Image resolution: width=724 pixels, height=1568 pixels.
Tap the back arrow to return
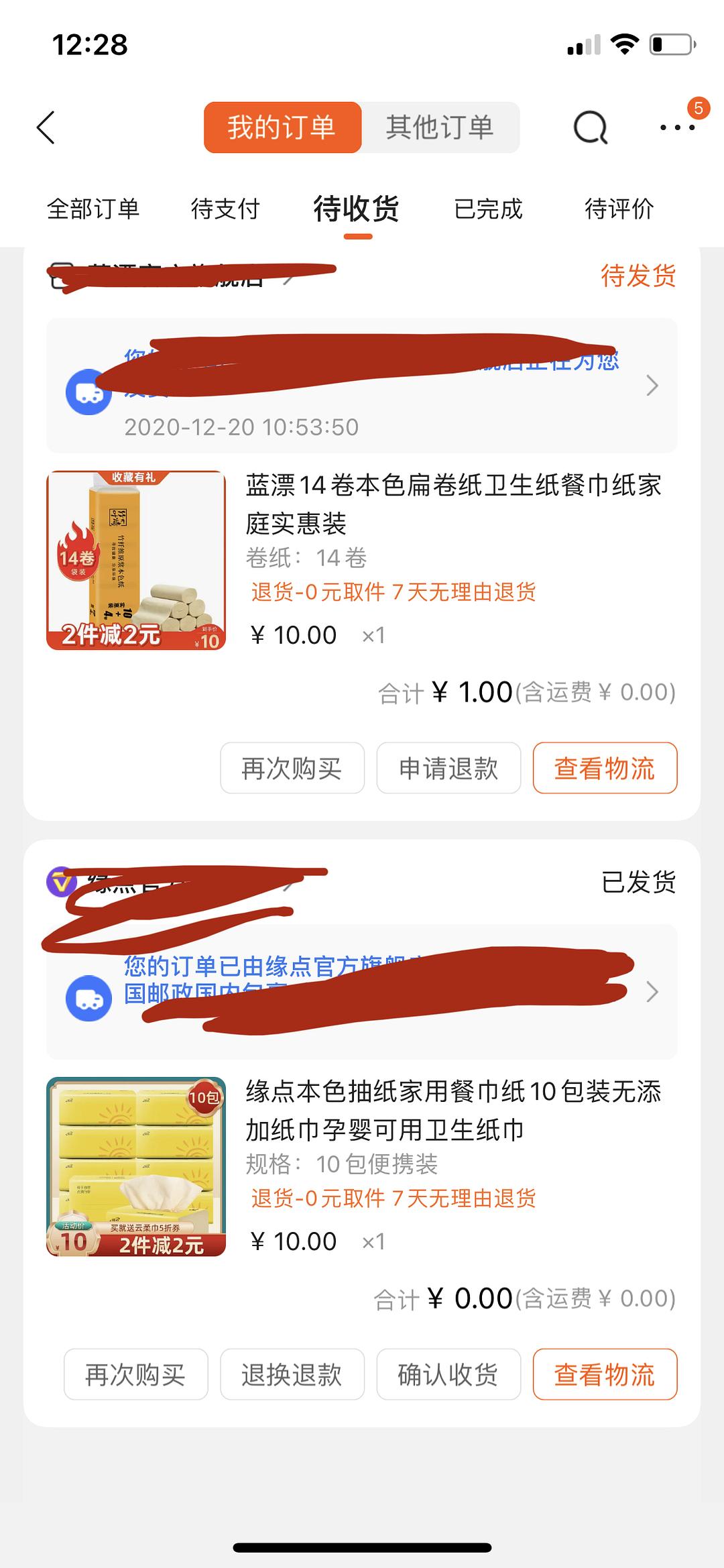[45, 127]
